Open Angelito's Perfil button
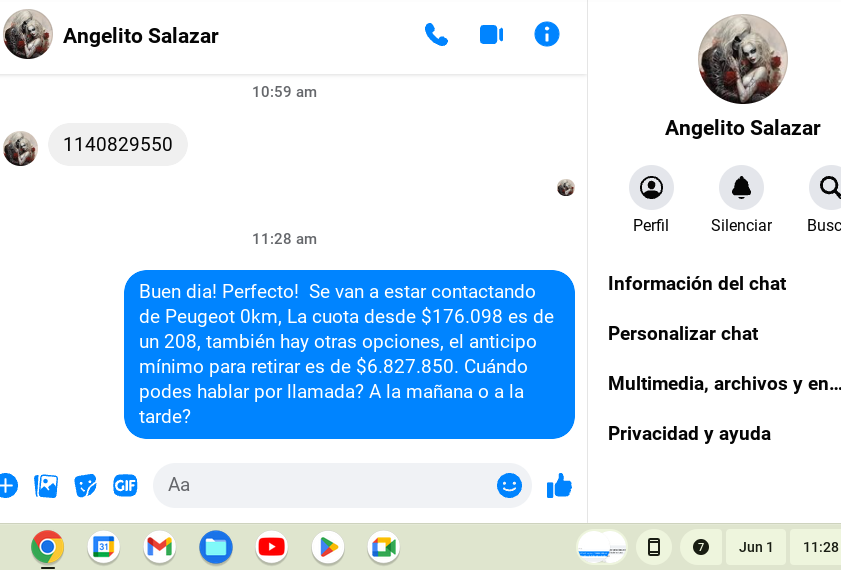Image resolution: width=841 pixels, height=570 pixels. coord(651,188)
